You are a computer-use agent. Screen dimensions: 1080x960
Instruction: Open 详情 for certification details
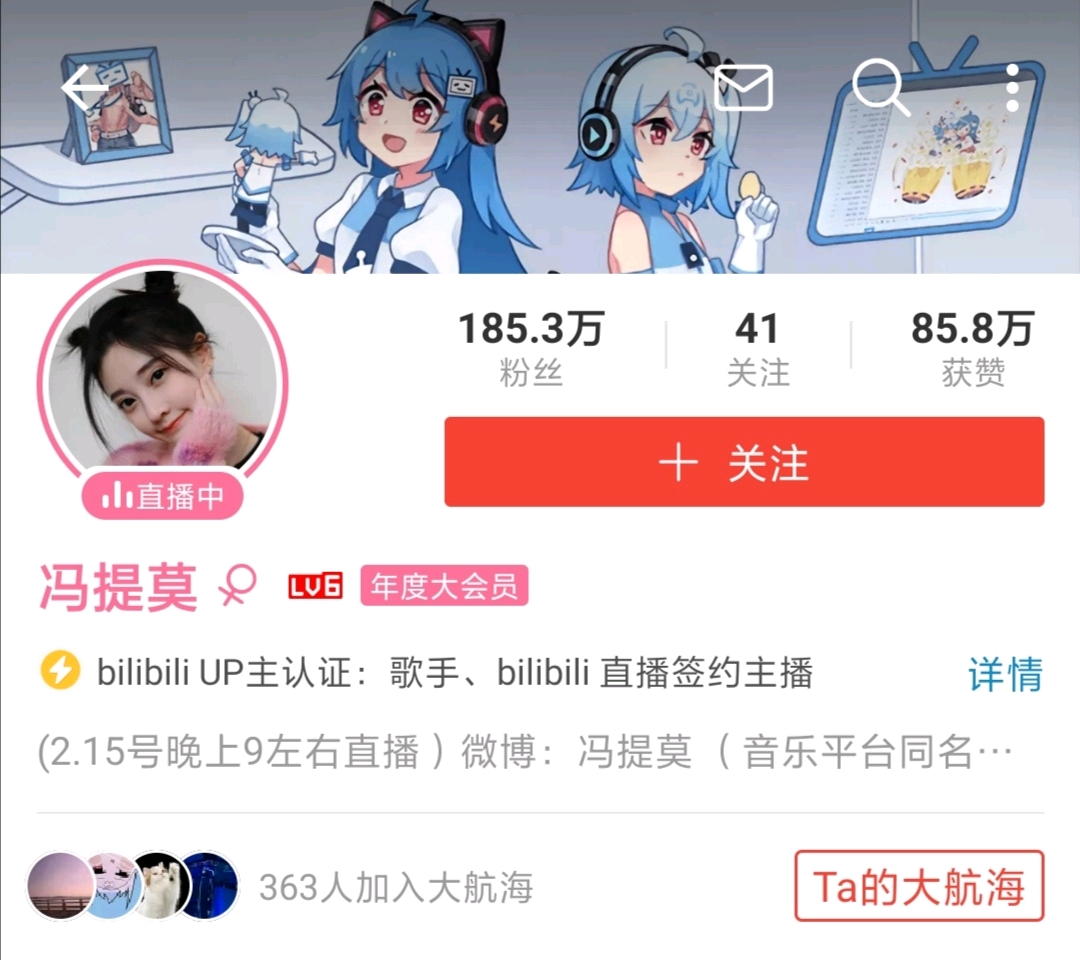point(1004,674)
